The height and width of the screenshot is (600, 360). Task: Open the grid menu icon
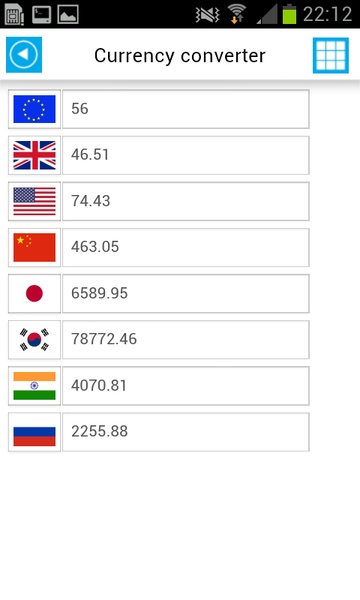[331, 55]
